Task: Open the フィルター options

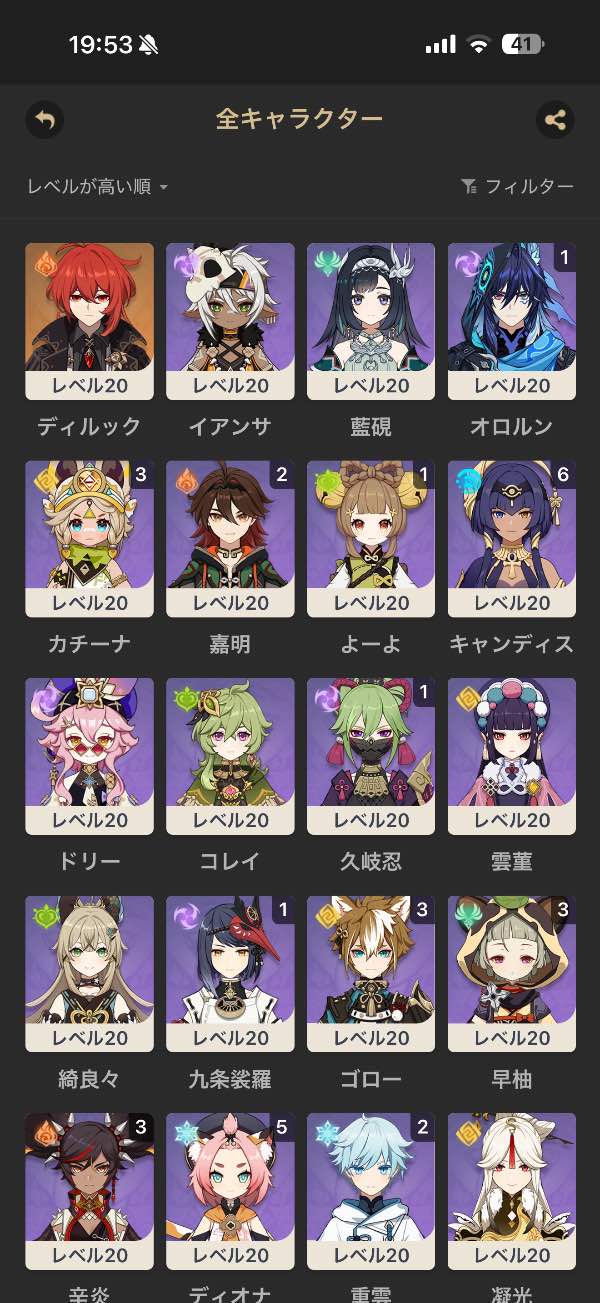Action: pyautogui.click(x=517, y=187)
